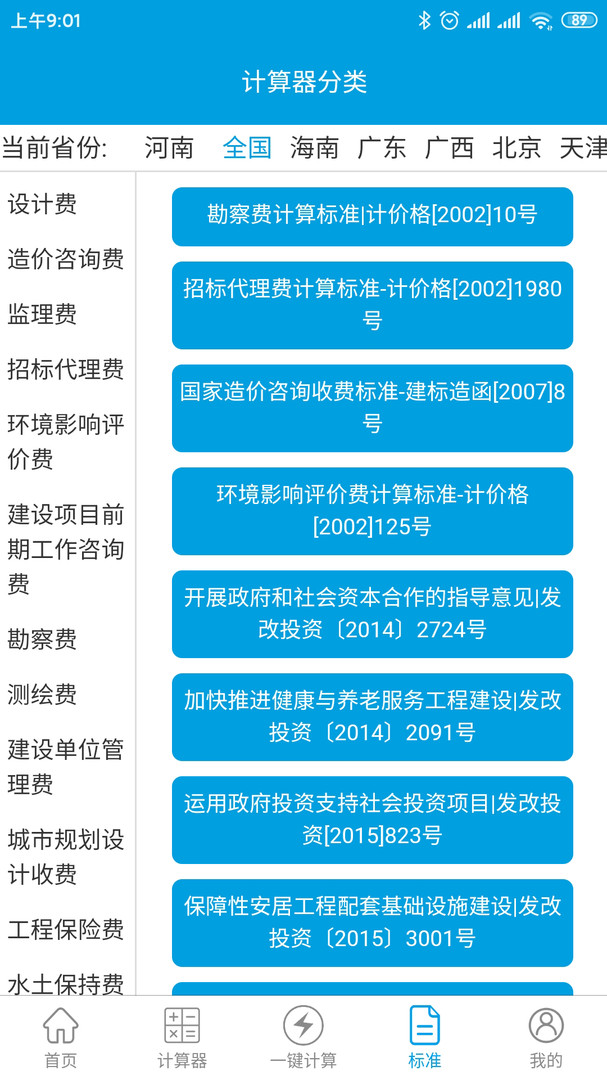Open 招标代理费计算标准 [2002]1980号
The height and width of the screenshot is (1080, 607).
(x=372, y=305)
